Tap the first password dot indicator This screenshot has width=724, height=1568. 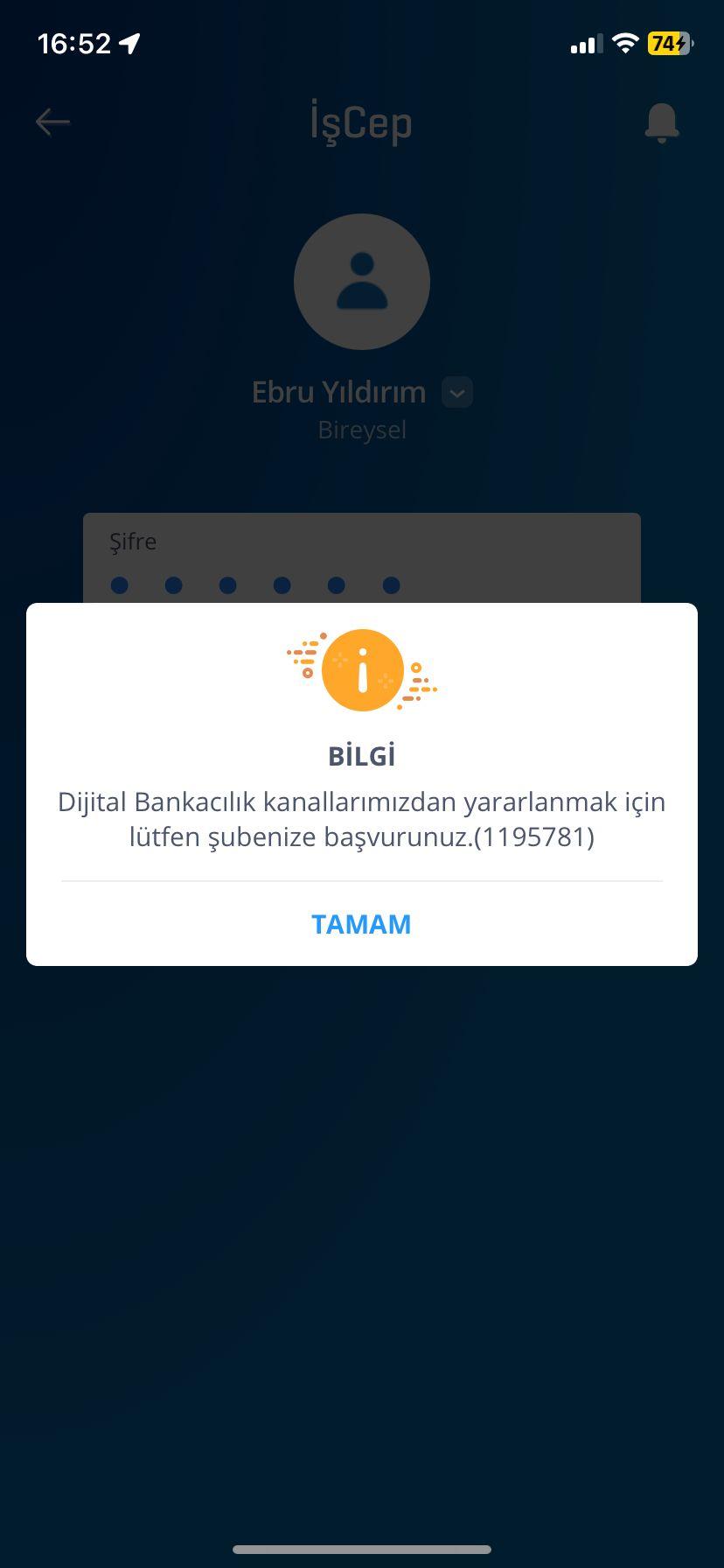[119, 585]
